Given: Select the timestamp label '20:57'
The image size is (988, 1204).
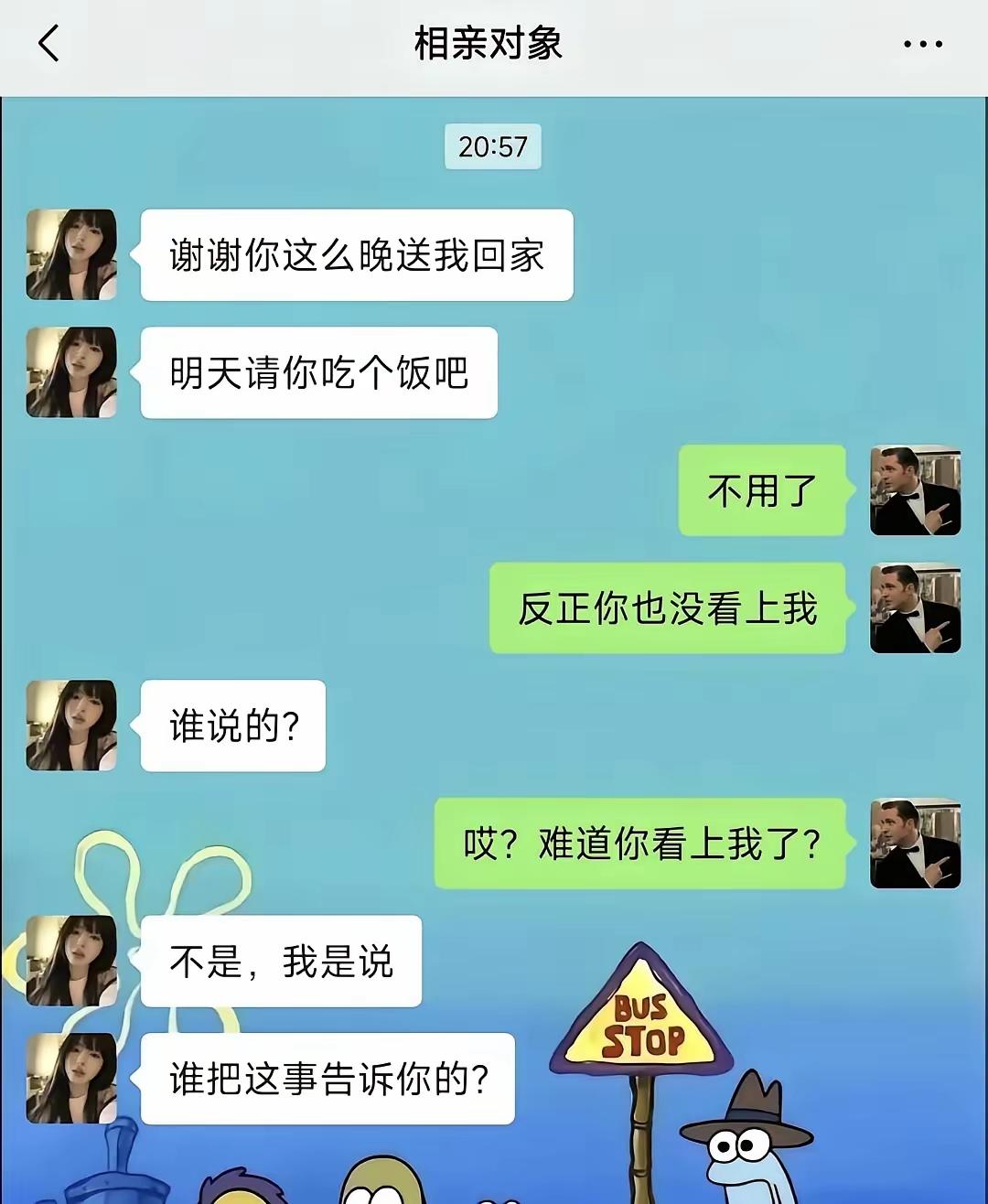Looking at the screenshot, I should point(492,146).
